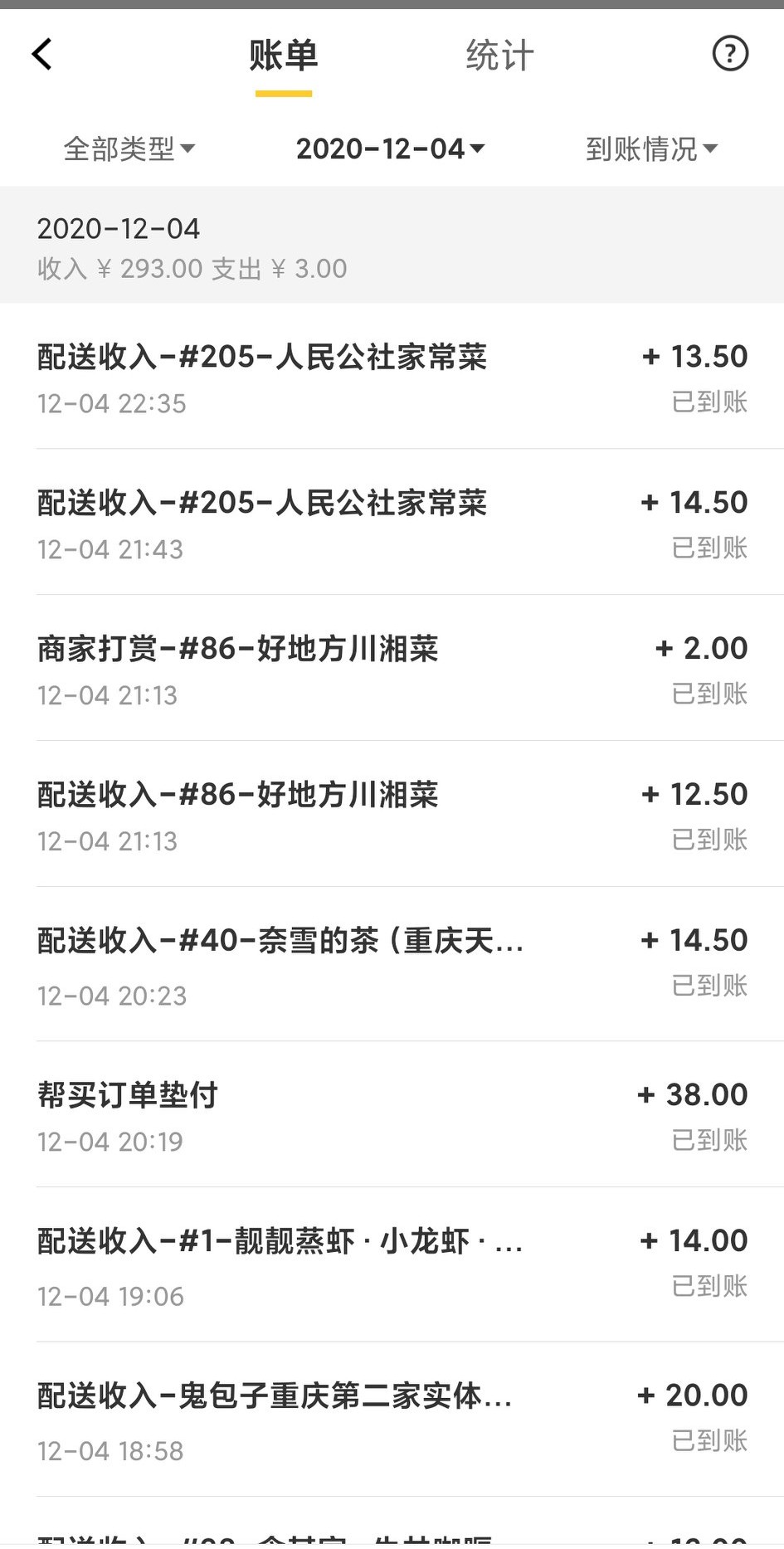Select the +13.50 amount text
The image size is (784, 1549).
695,356
